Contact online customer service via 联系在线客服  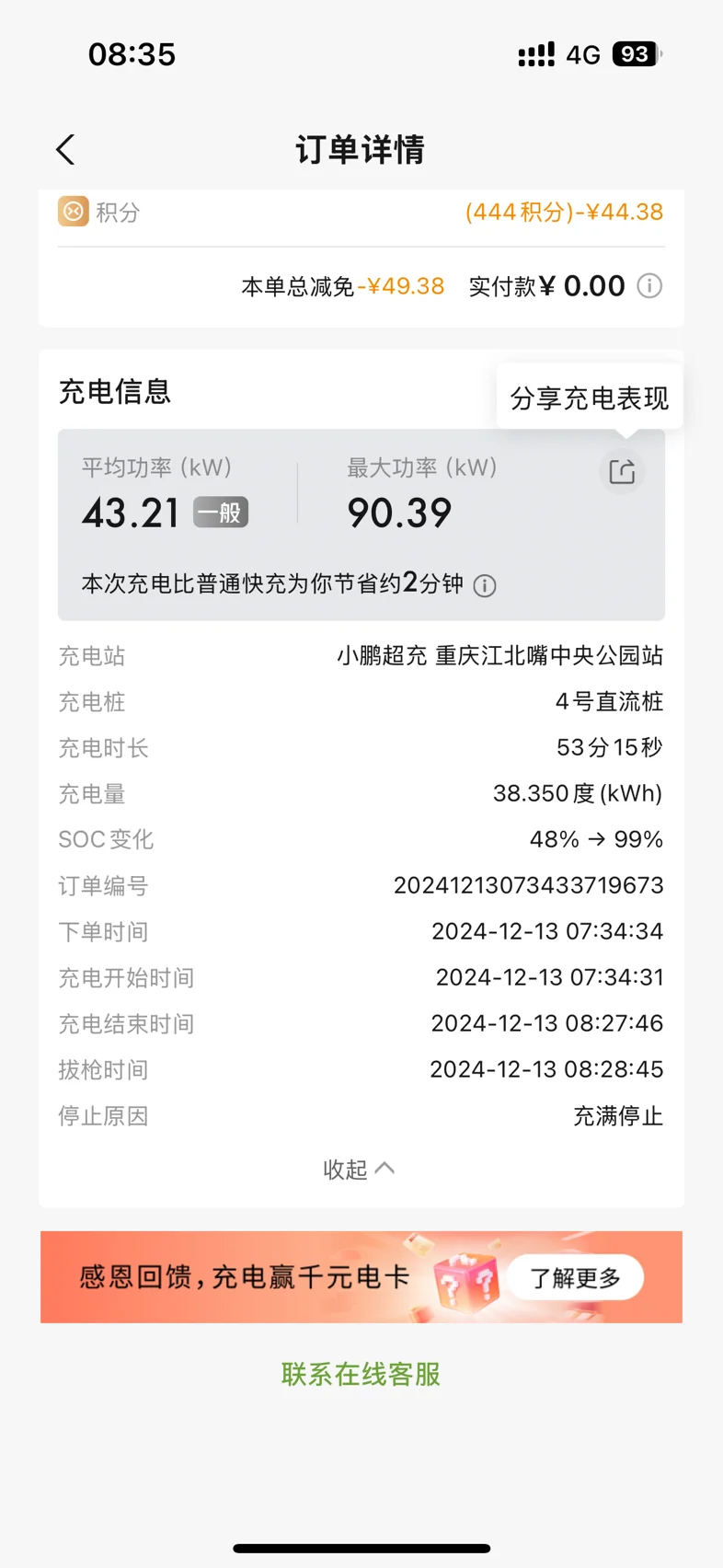(361, 1374)
